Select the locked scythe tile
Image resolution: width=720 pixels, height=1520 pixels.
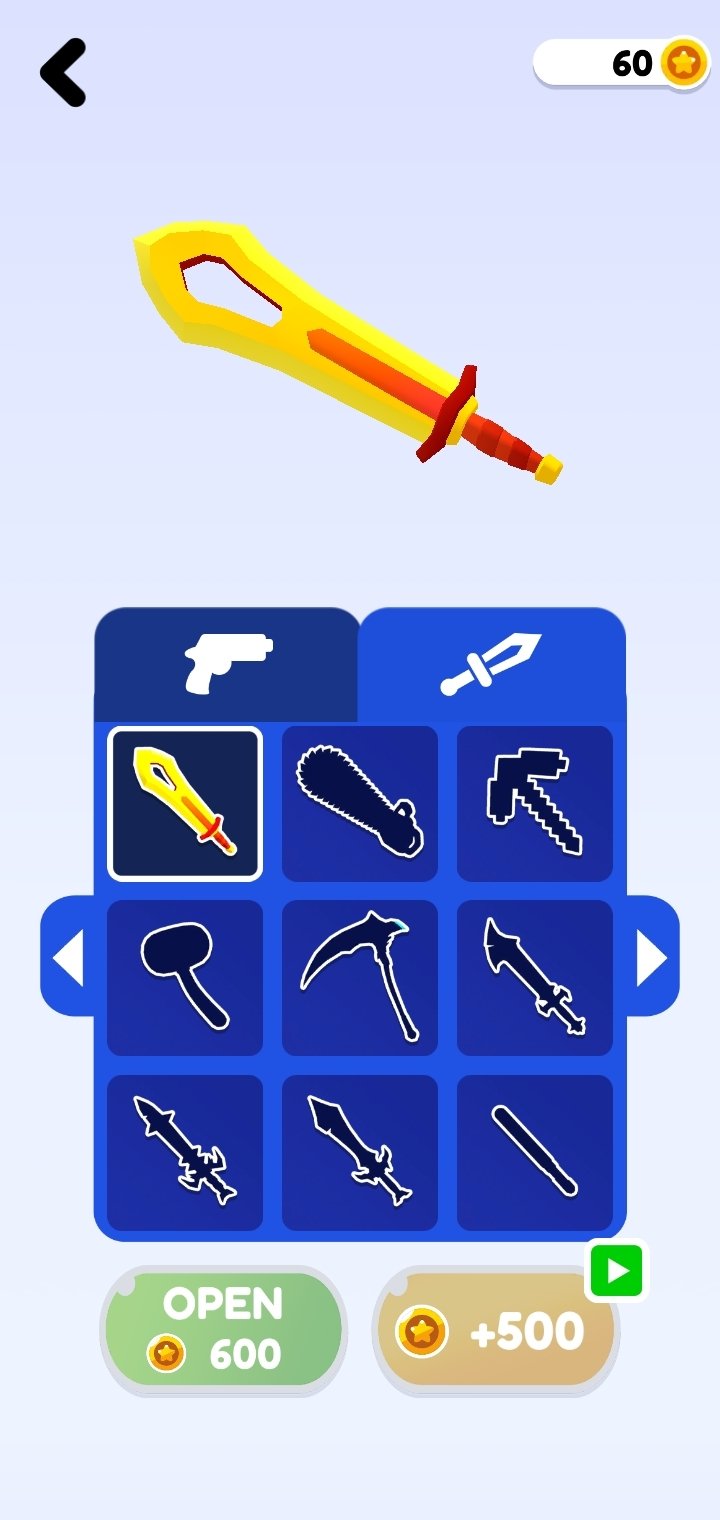click(360, 978)
